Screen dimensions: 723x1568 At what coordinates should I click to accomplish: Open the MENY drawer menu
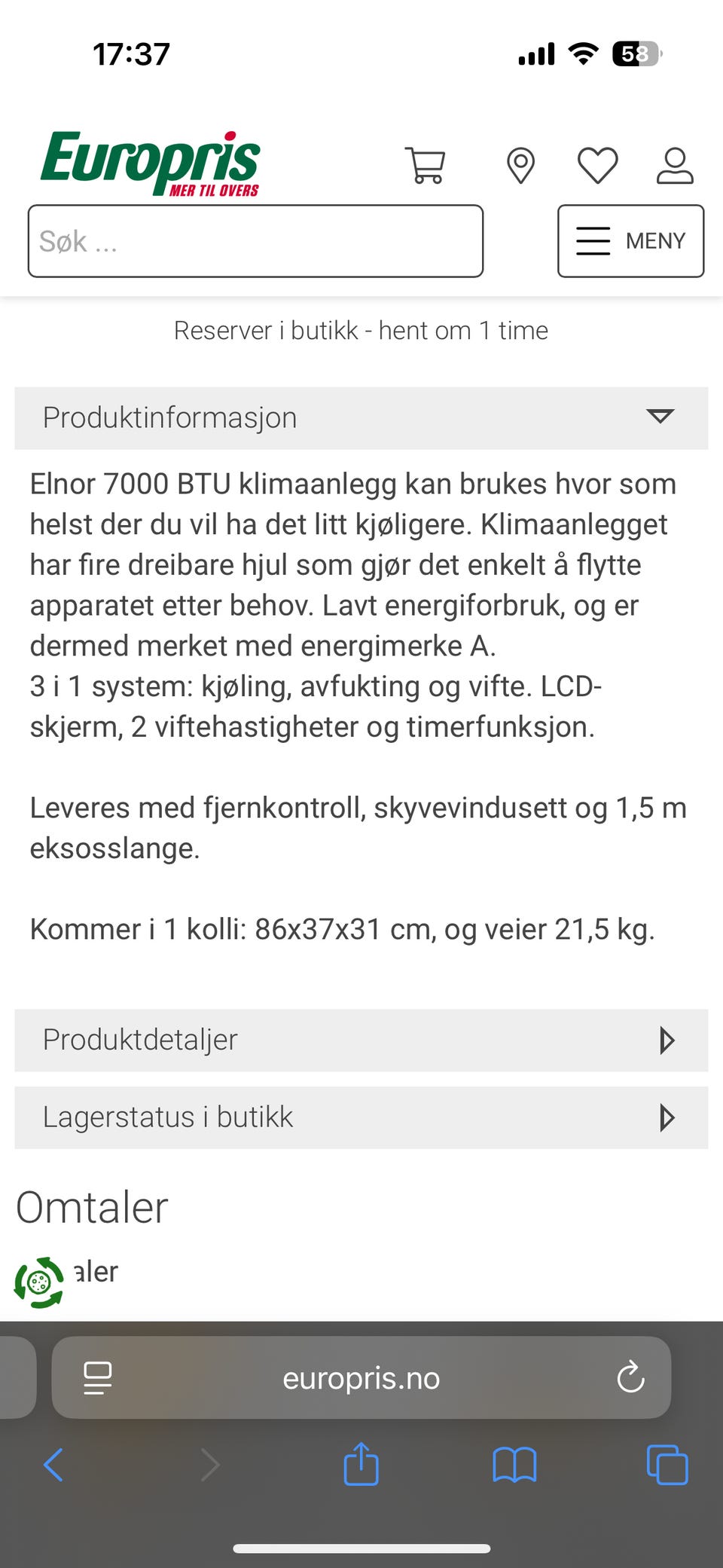tap(630, 241)
